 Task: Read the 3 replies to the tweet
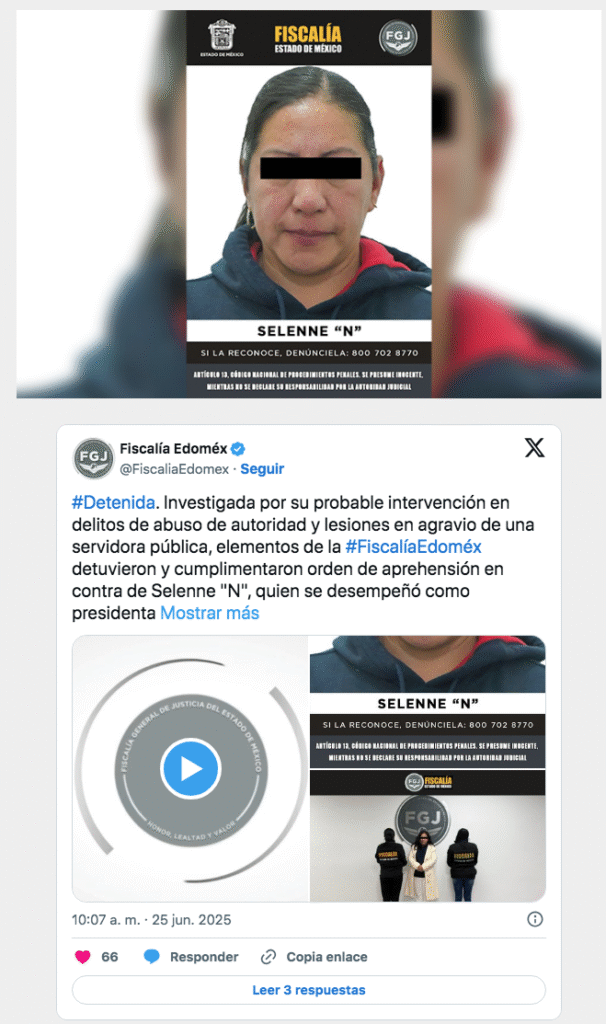[x=308, y=990]
